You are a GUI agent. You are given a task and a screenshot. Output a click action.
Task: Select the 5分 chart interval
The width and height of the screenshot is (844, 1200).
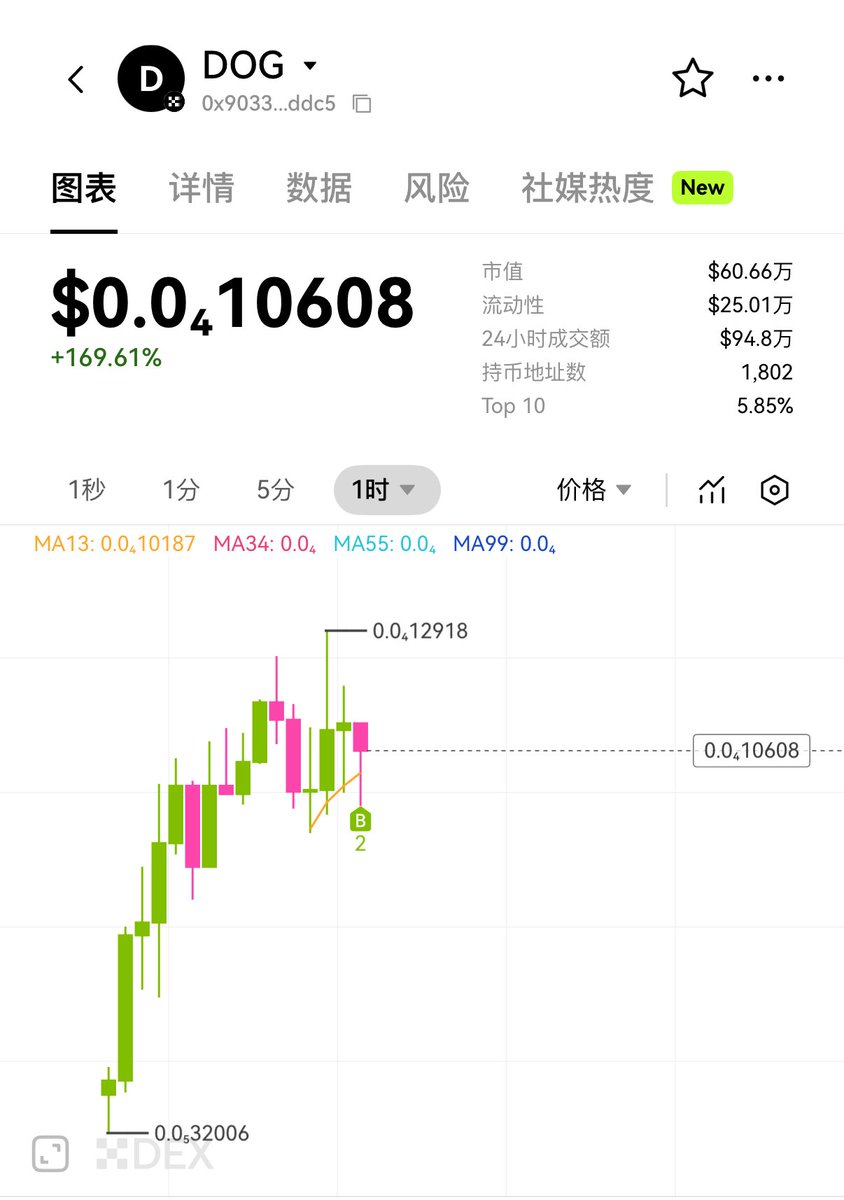pos(276,490)
